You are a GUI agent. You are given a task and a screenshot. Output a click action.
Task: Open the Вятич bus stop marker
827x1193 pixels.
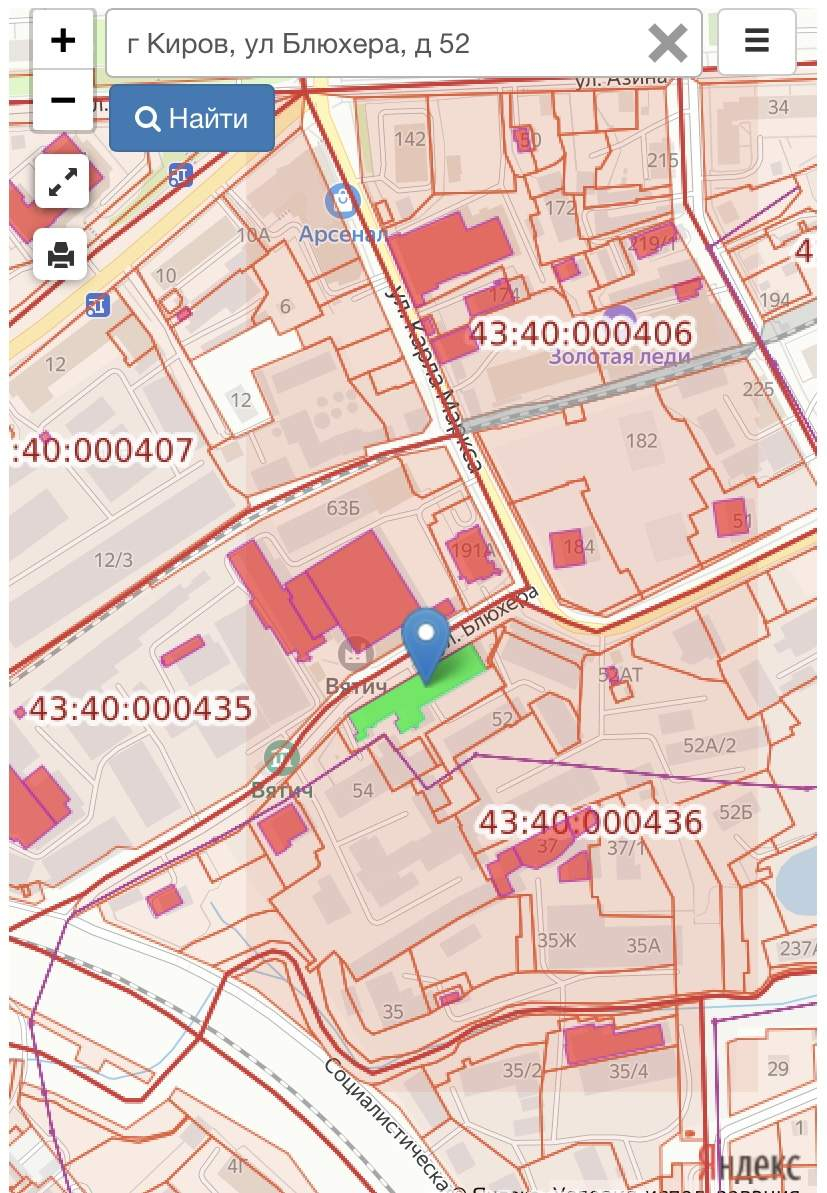283,759
